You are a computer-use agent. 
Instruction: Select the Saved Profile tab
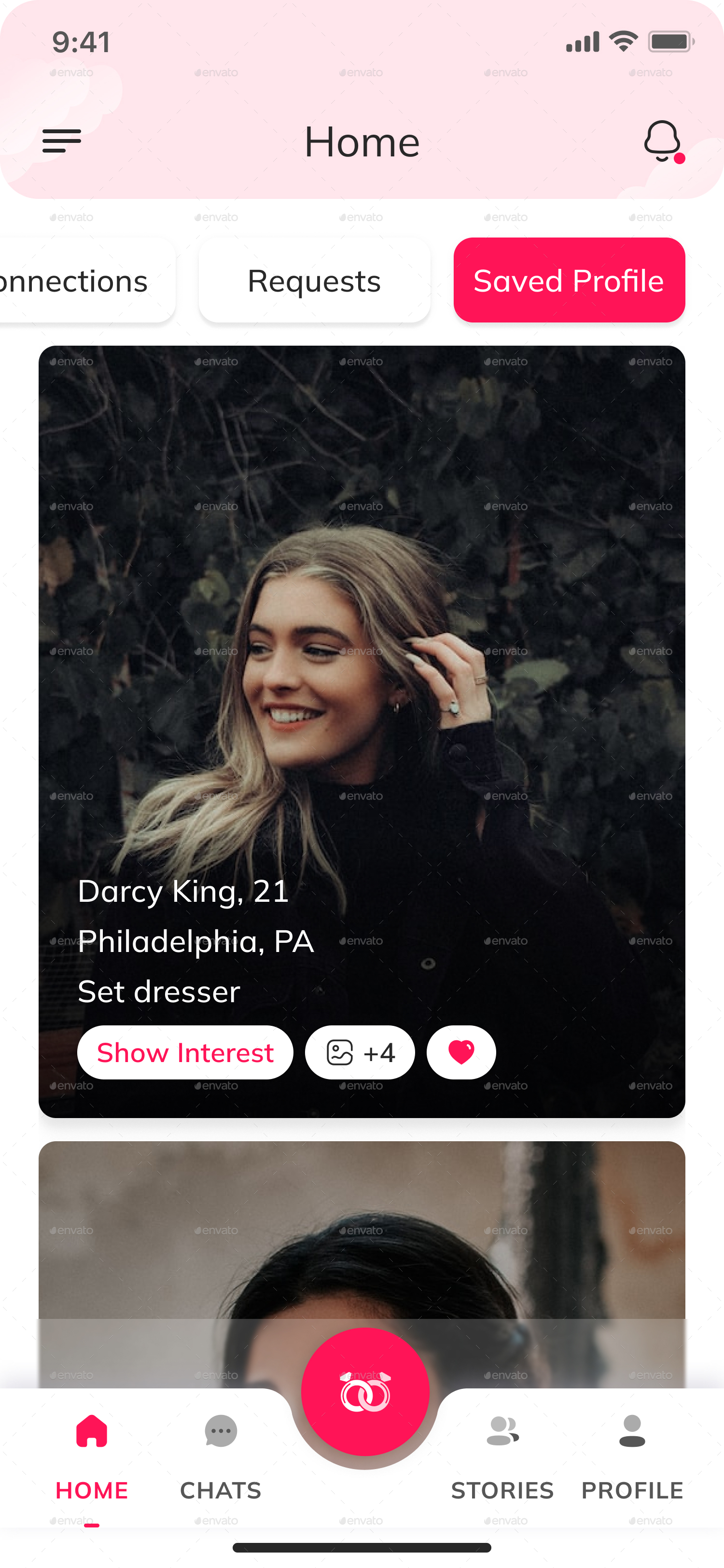pos(569,280)
